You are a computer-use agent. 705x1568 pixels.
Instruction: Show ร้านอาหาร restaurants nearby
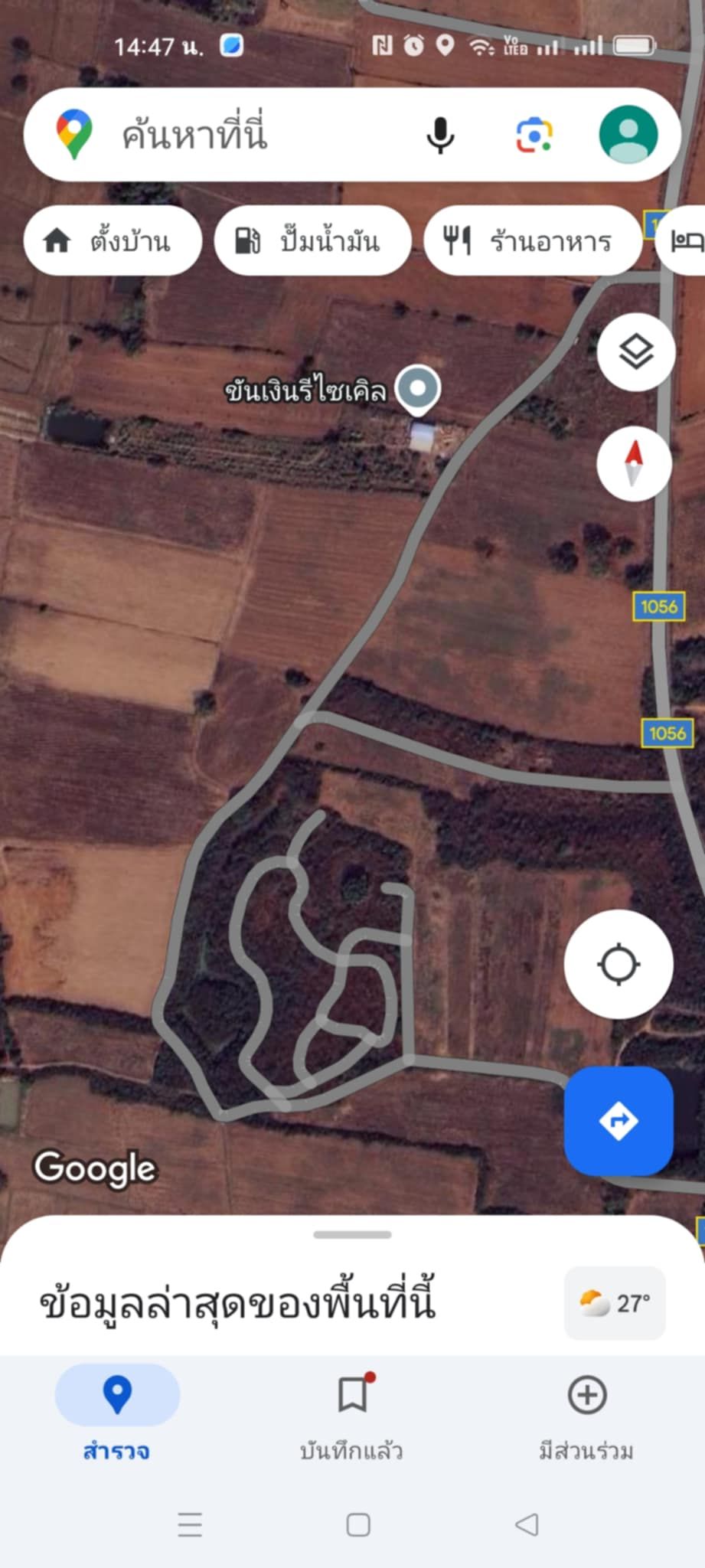pyautogui.click(x=533, y=241)
